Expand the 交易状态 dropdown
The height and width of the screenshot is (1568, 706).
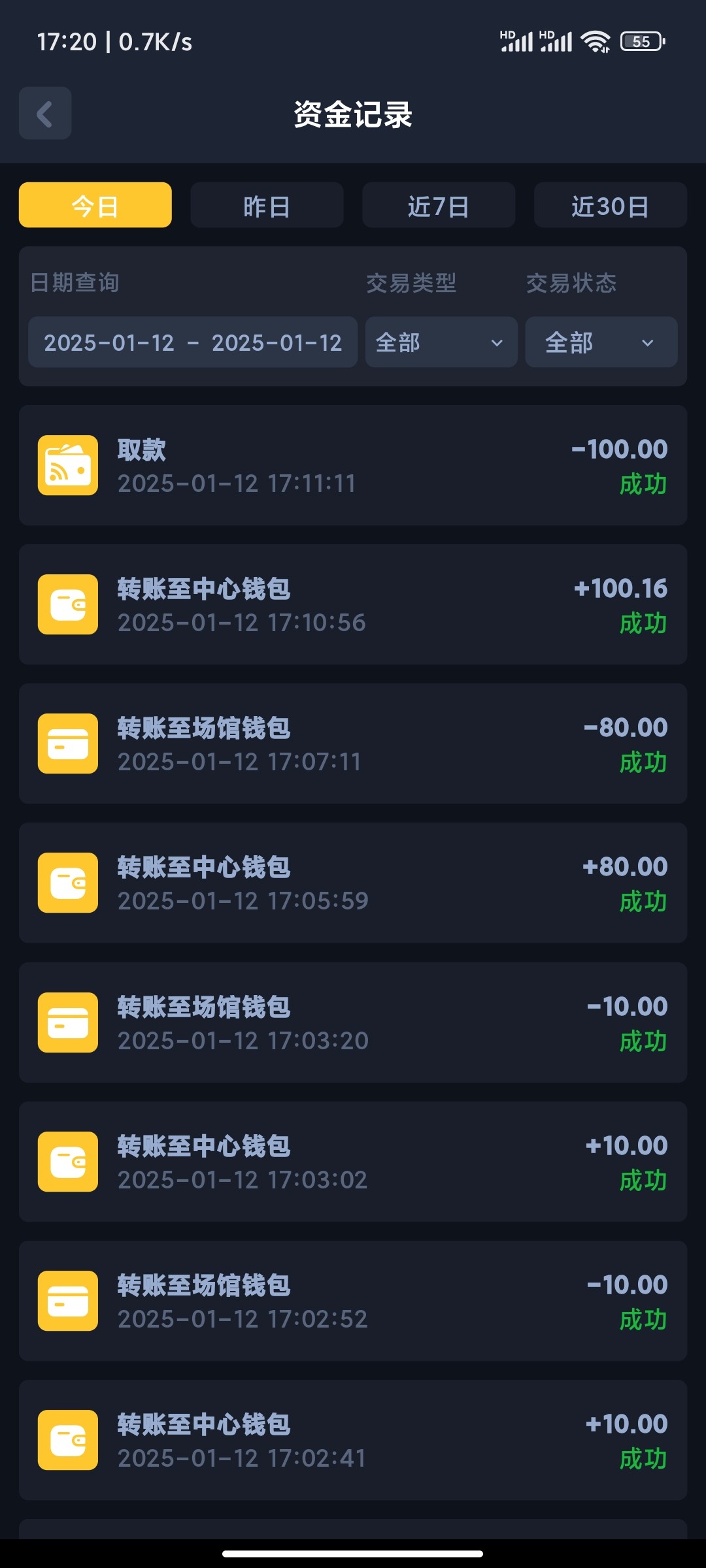click(601, 342)
